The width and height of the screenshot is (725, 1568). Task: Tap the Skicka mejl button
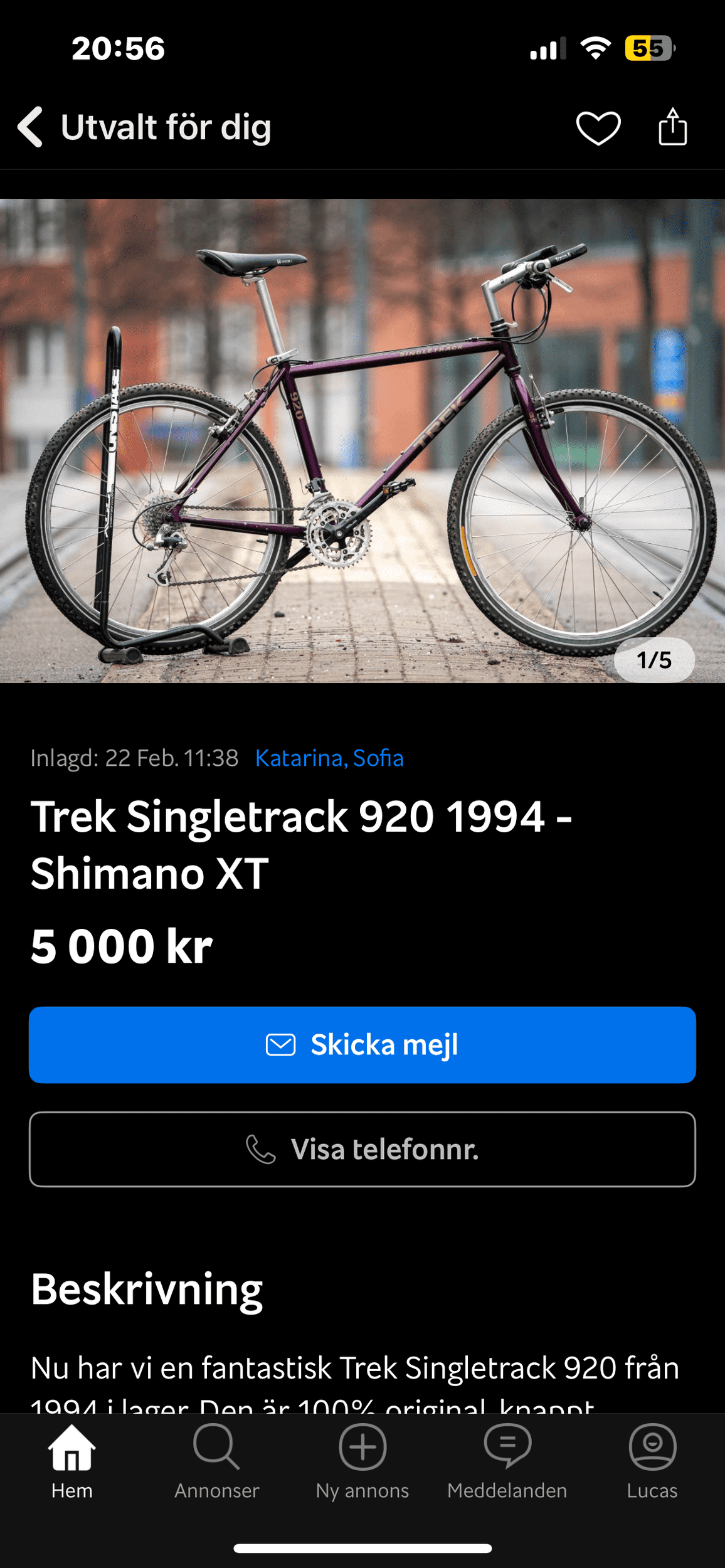pos(362,1045)
